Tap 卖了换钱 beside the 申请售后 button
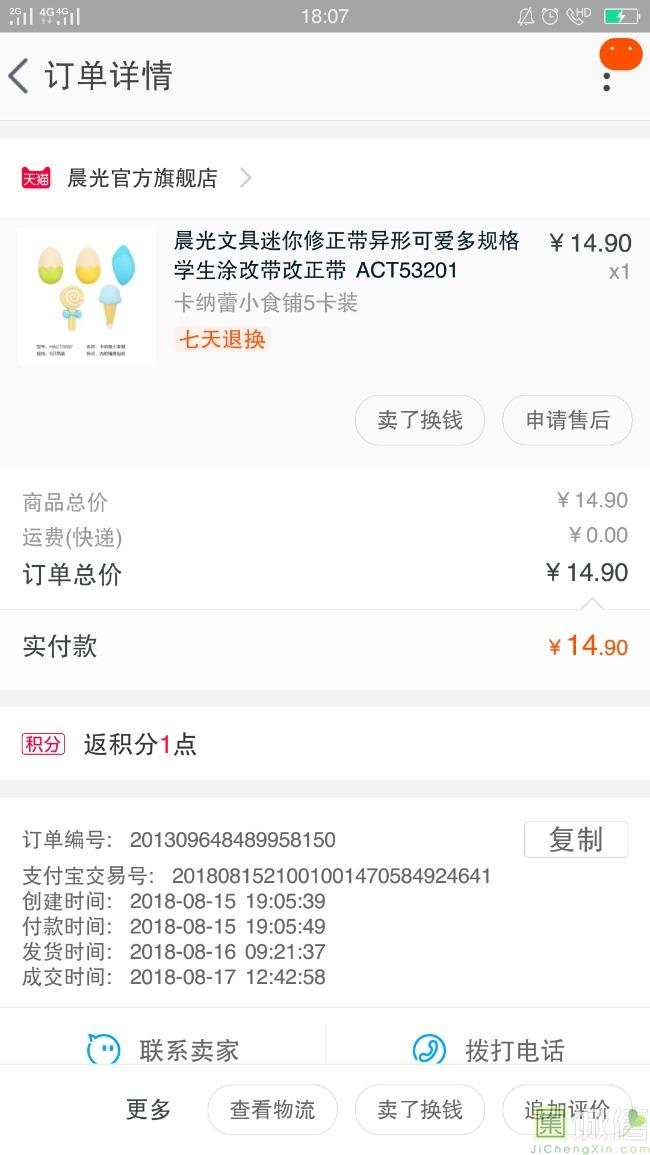Image resolution: width=650 pixels, height=1155 pixels. (x=419, y=421)
